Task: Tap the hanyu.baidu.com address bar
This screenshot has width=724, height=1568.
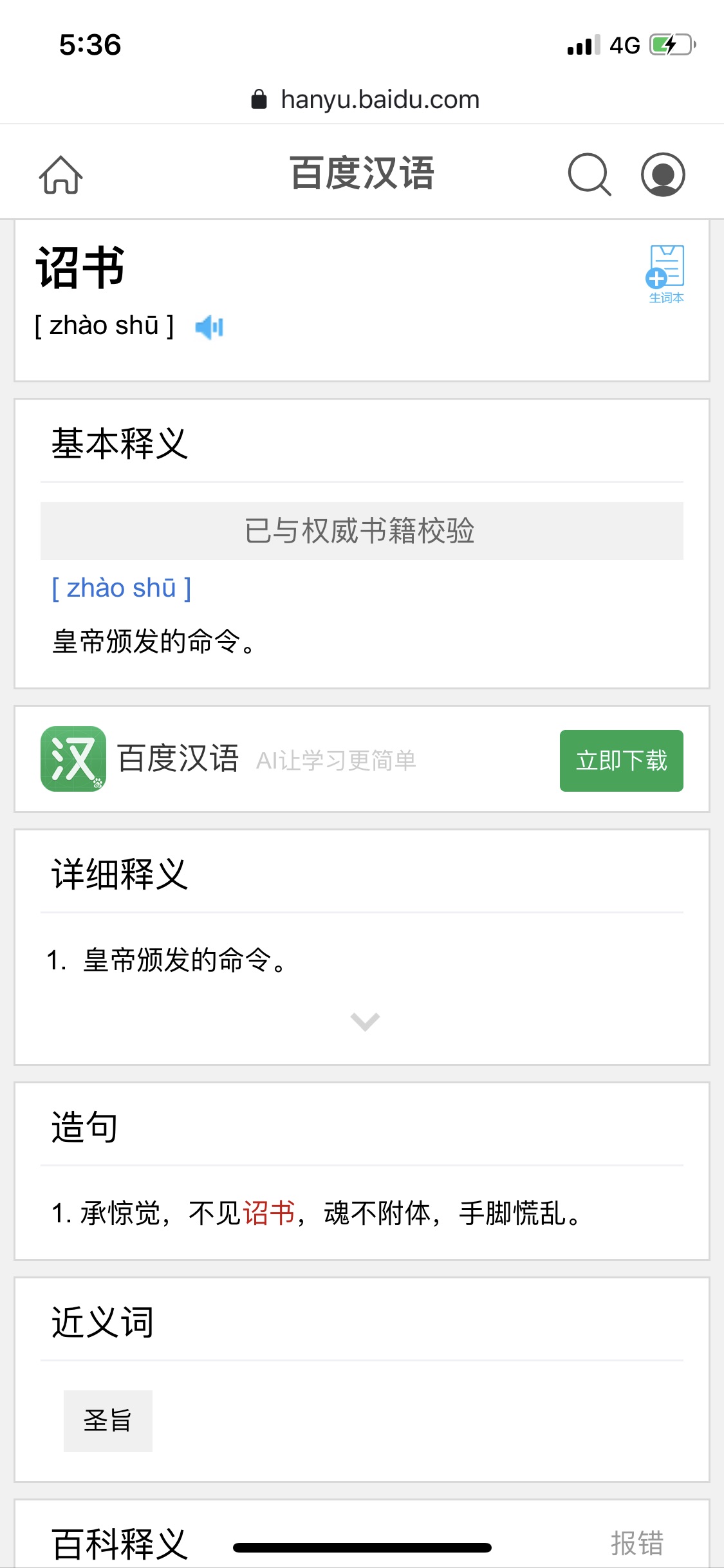Action: click(365, 100)
